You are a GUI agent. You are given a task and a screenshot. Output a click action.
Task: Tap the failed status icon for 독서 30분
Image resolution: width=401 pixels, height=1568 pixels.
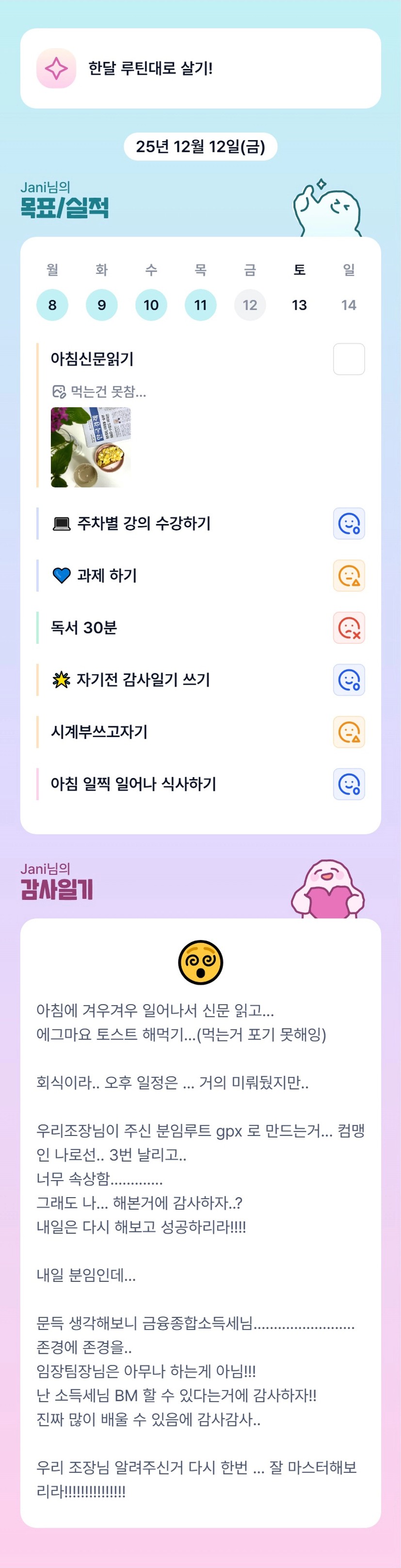(x=349, y=627)
